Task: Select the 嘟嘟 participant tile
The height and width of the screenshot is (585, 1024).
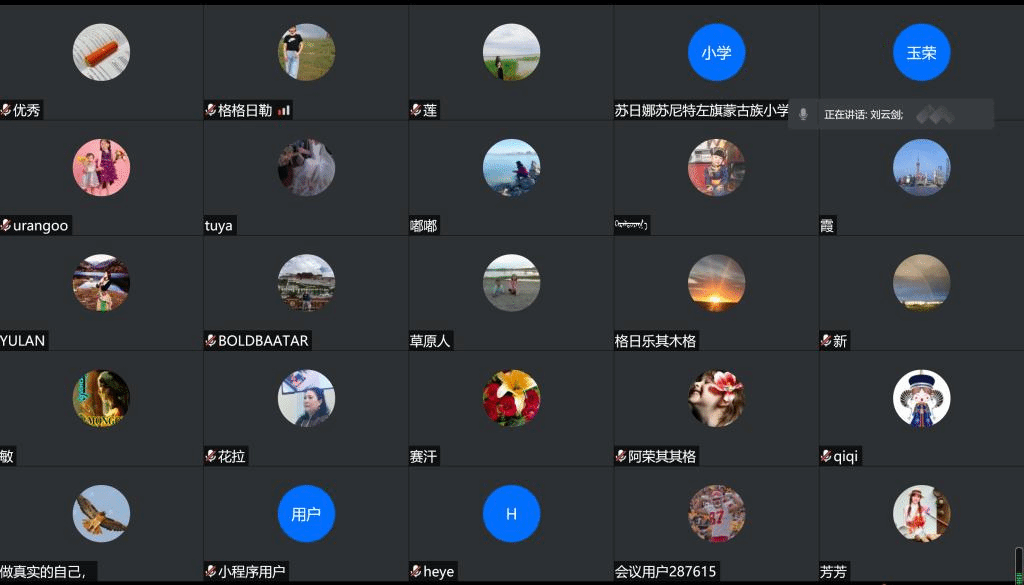Action: pos(511,177)
